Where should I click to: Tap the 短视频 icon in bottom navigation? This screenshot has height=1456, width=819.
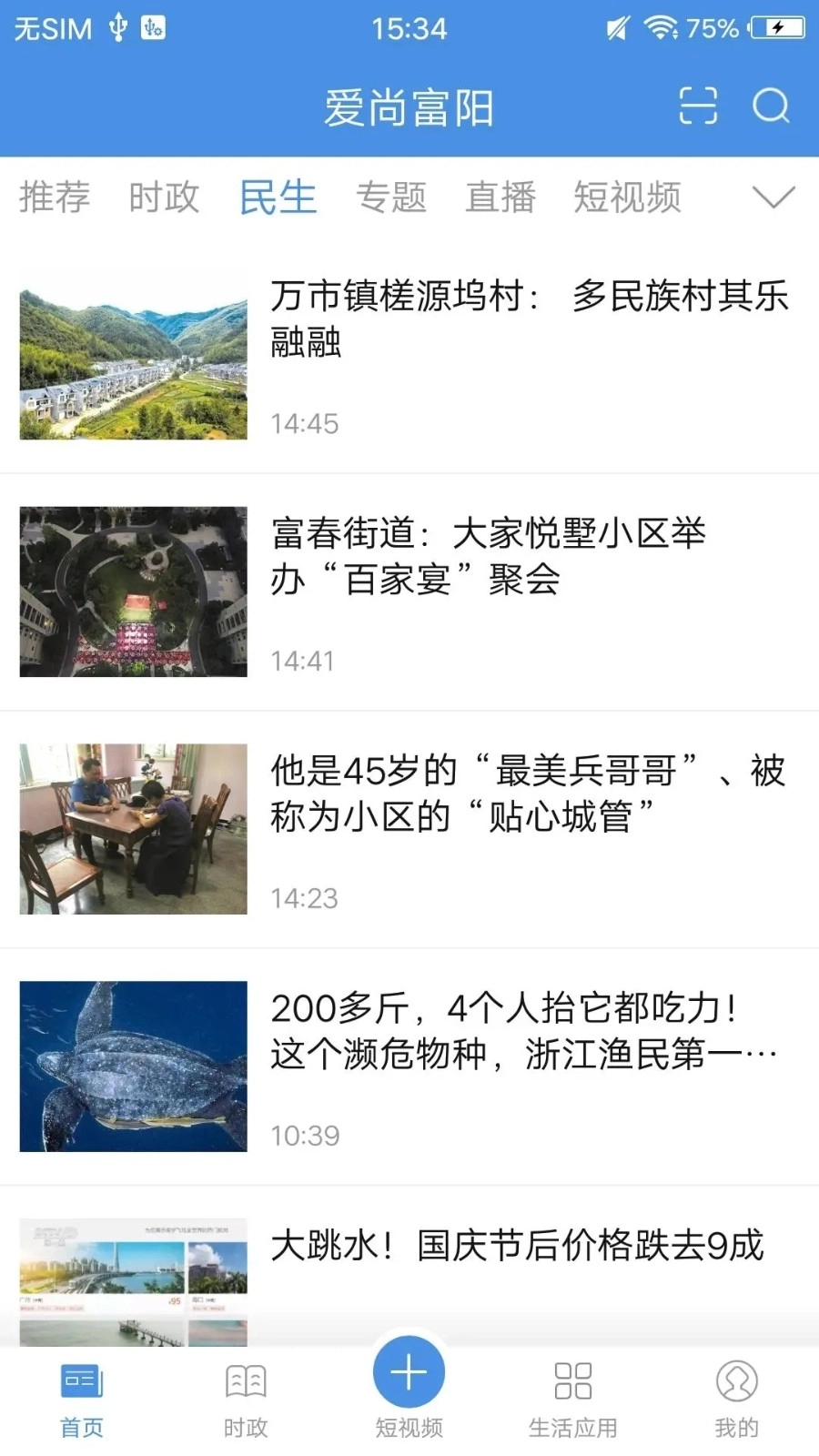tap(408, 1371)
